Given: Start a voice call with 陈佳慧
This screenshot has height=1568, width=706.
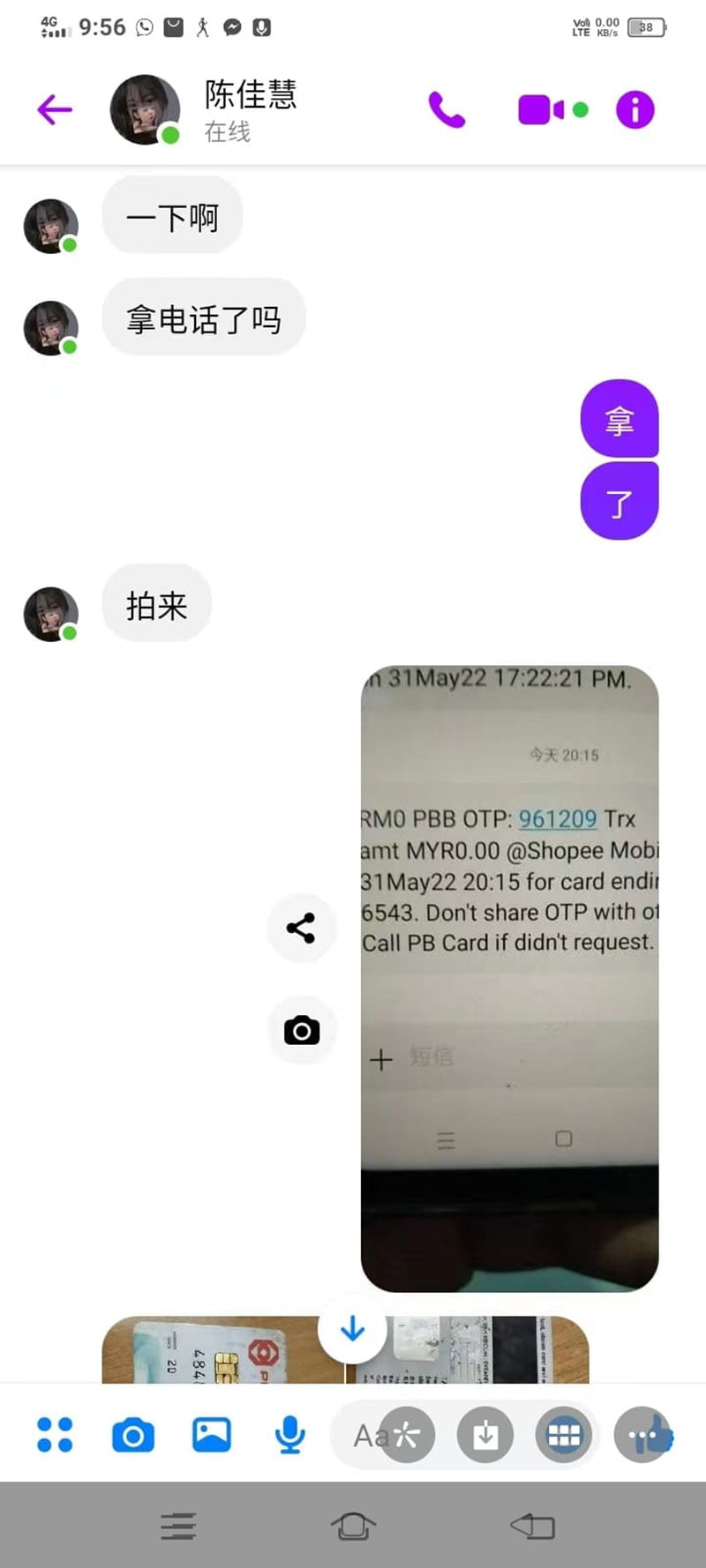Looking at the screenshot, I should pos(447,110).
